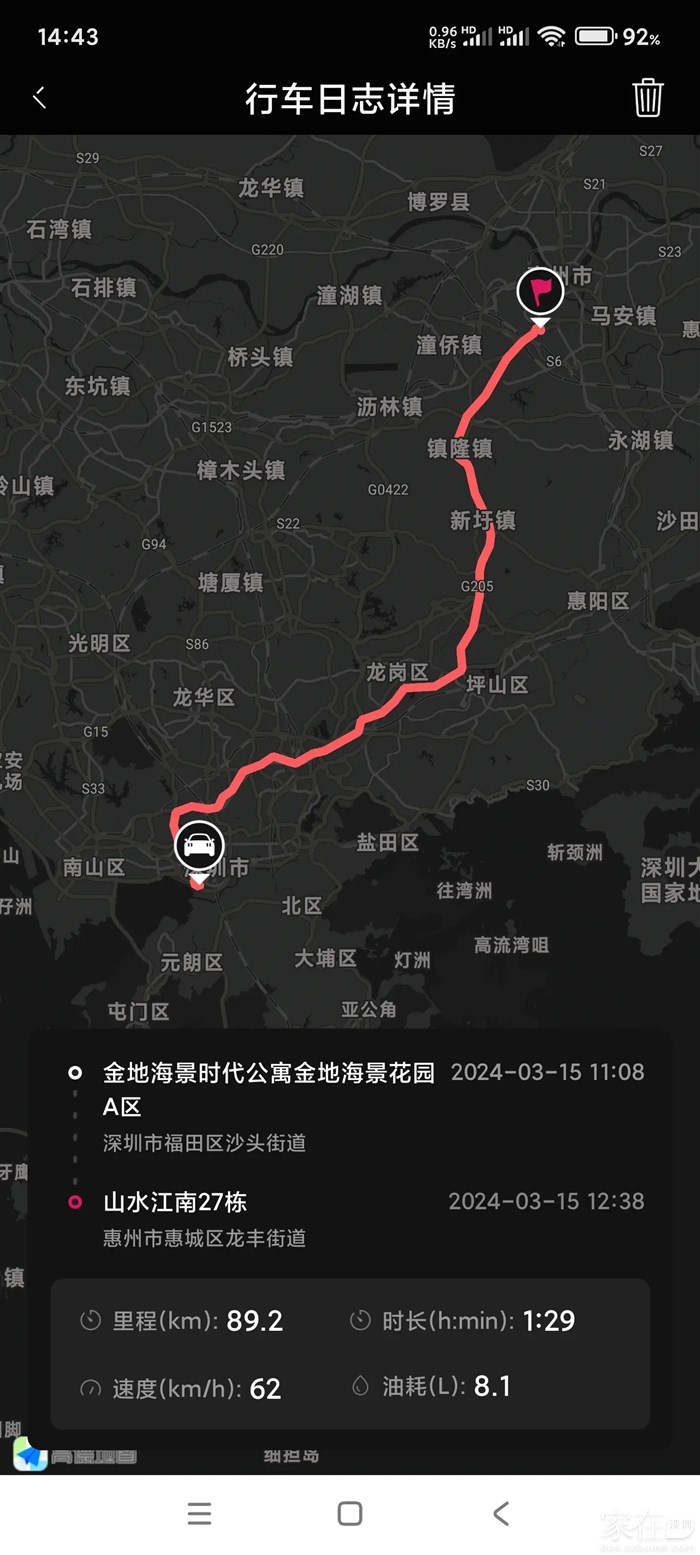Go back from the trip log details
Viewport: 700px width, 1555px height.
click(40, 98)
